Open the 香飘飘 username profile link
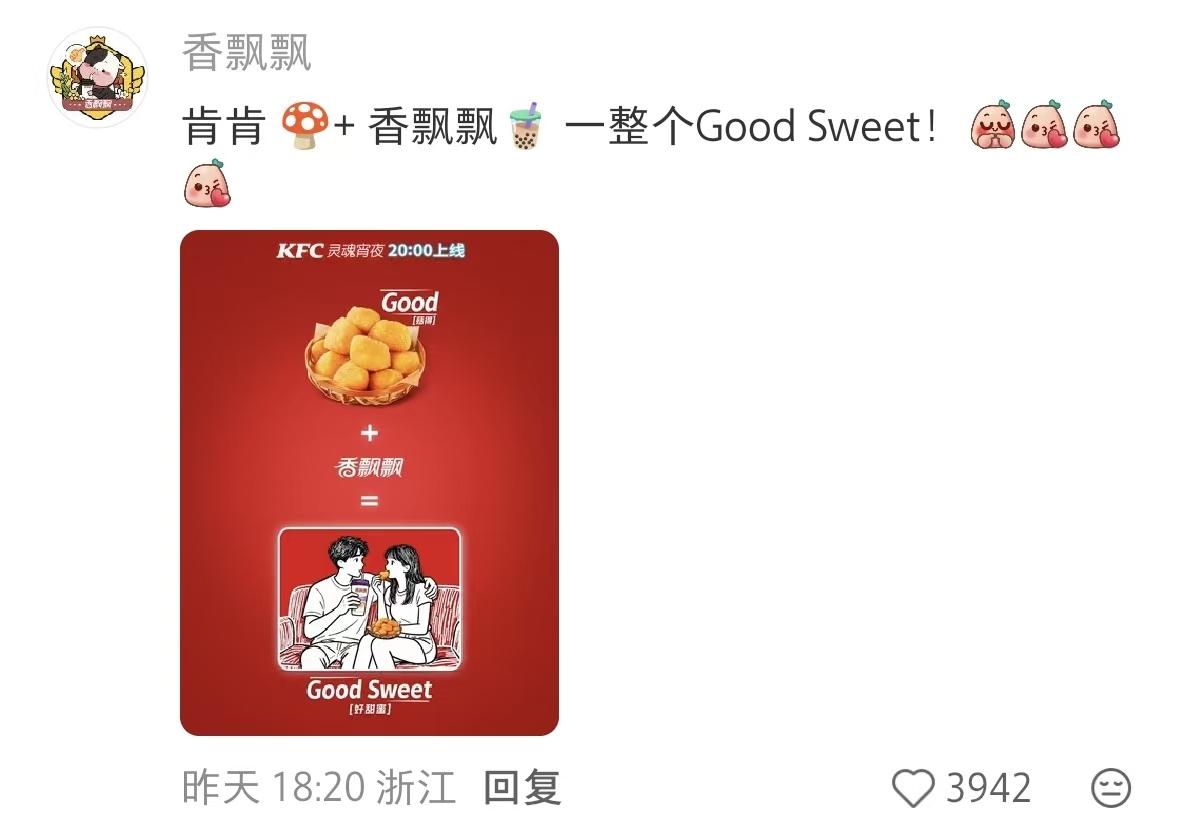1200x840 pixels. click(247, 54)
